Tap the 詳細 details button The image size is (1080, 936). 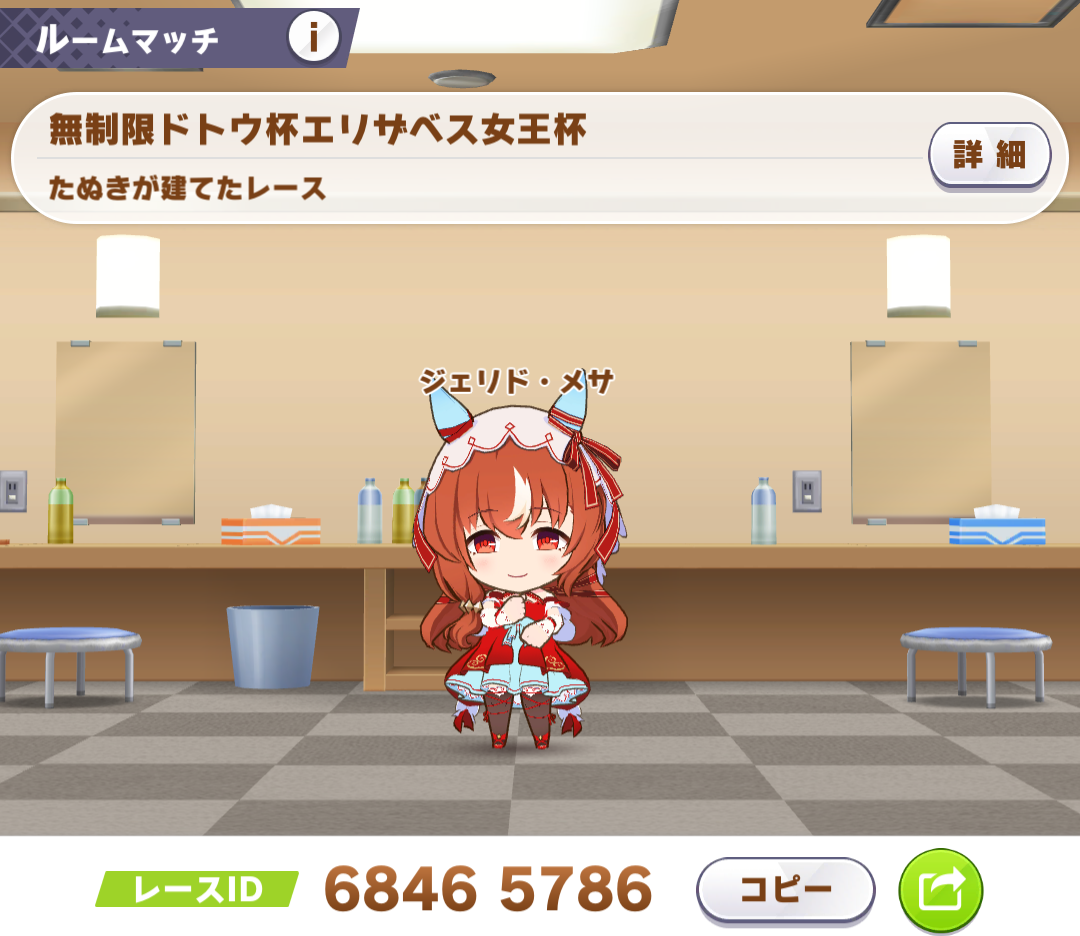(x=988, y=156)
